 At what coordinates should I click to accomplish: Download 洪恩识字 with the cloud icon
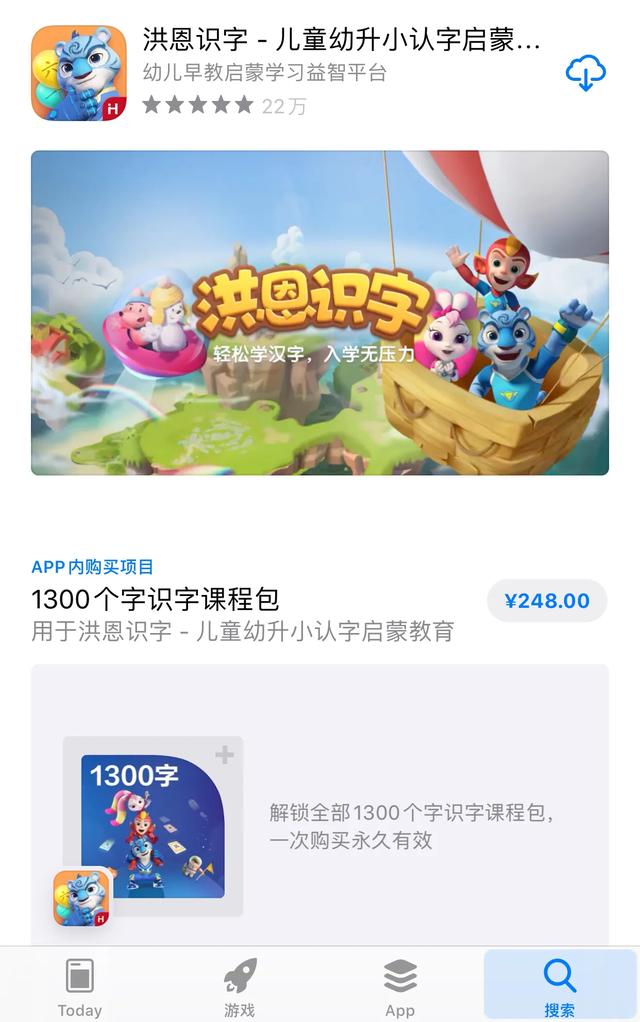click(585, 73)
